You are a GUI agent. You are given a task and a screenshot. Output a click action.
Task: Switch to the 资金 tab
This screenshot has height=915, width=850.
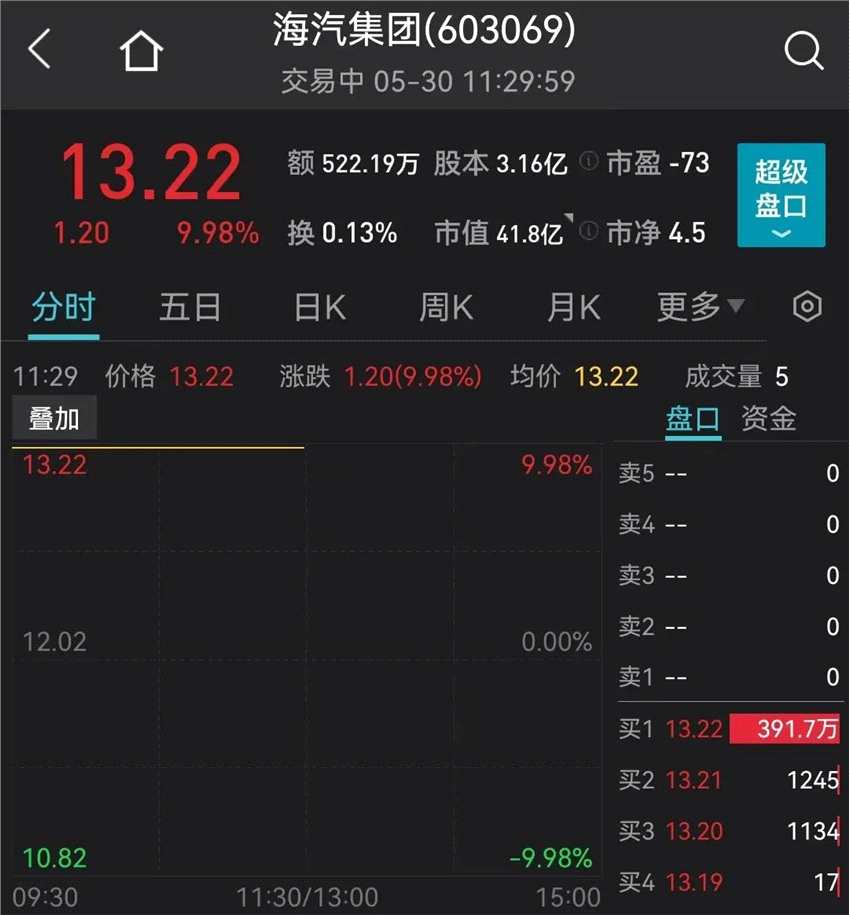tap(770, 420)
